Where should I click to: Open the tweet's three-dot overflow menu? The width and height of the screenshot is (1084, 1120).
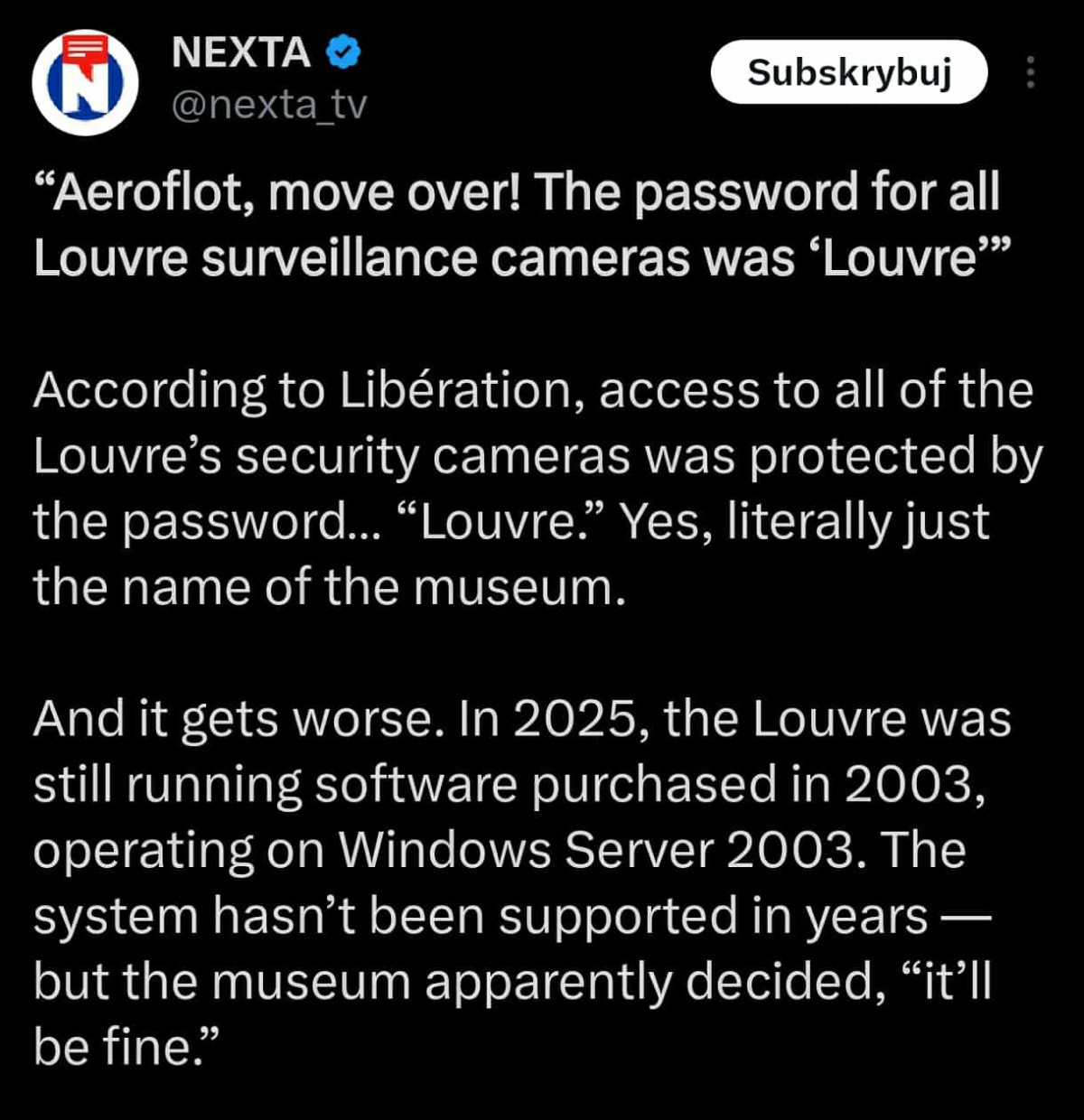(1030, 72)
